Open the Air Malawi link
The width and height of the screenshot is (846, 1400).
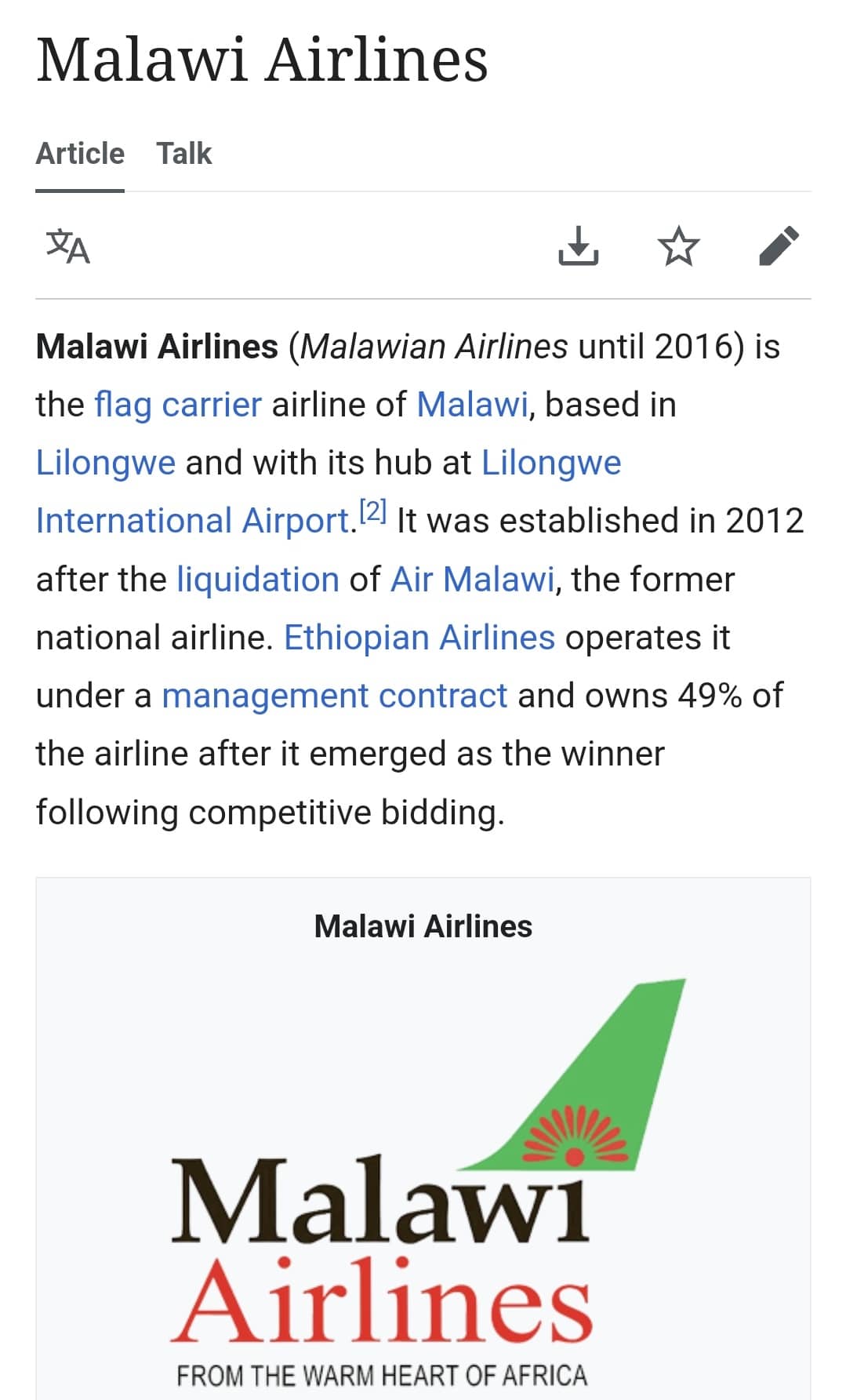click(x=473, y=580)
